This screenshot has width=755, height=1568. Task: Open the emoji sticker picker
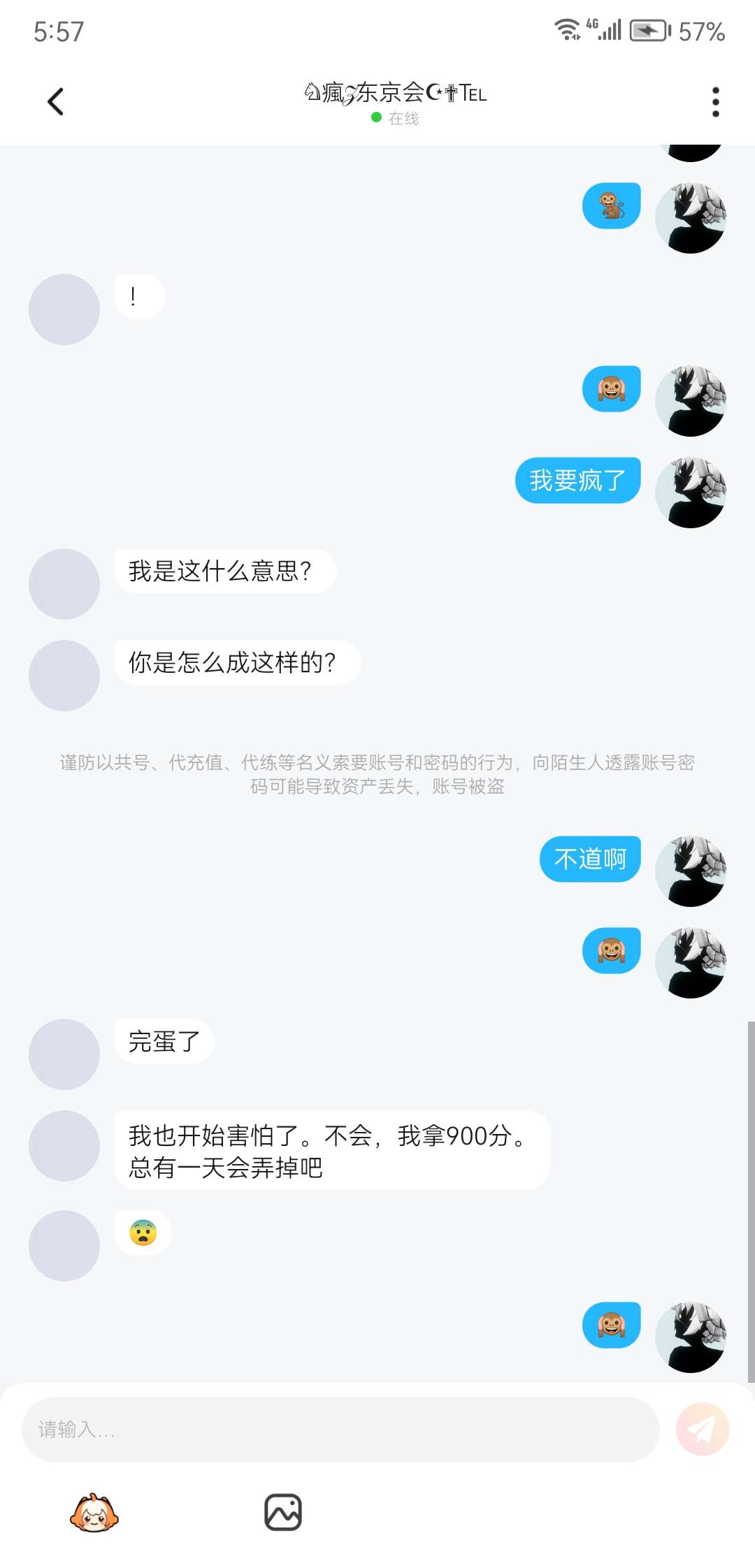point(94,1513)
